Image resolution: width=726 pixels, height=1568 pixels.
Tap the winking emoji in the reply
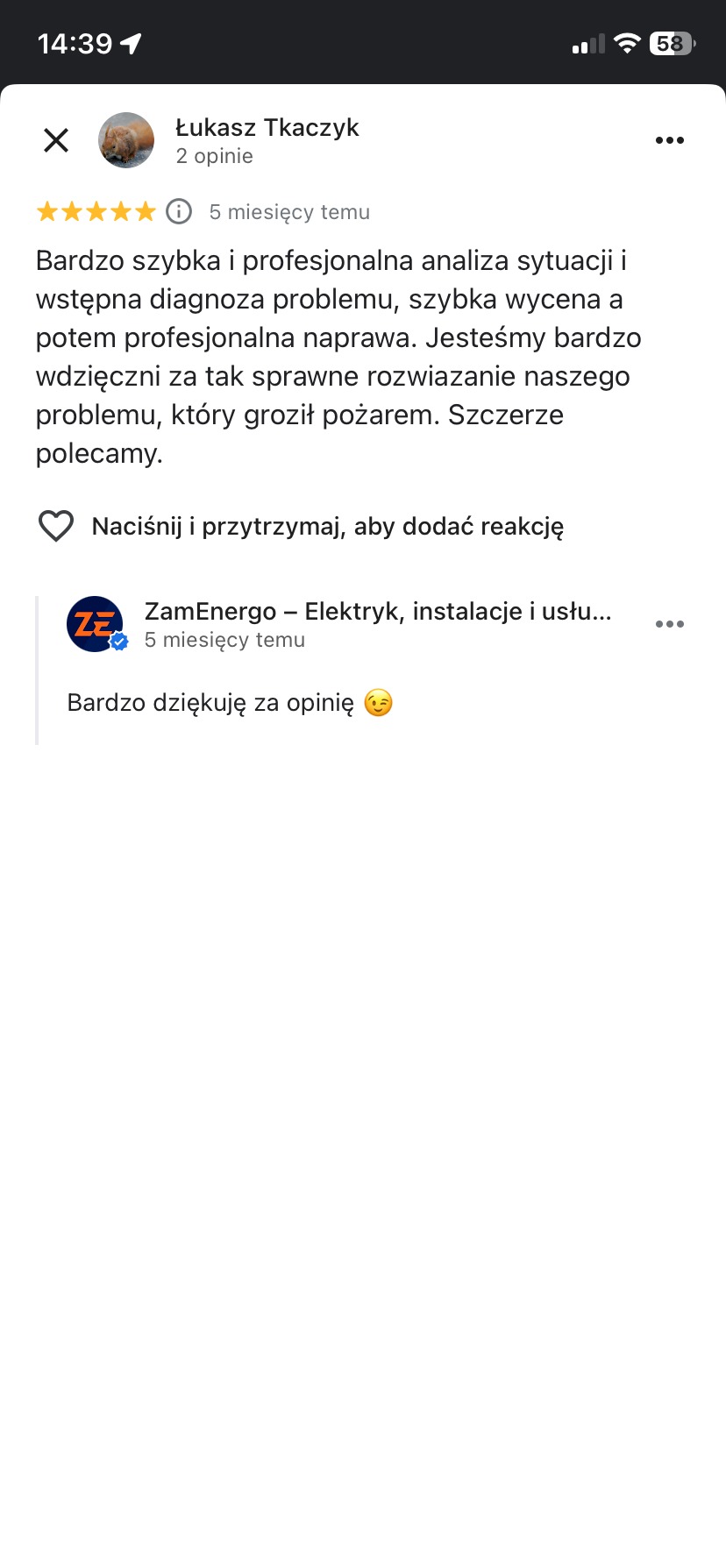tap(378, 702)
